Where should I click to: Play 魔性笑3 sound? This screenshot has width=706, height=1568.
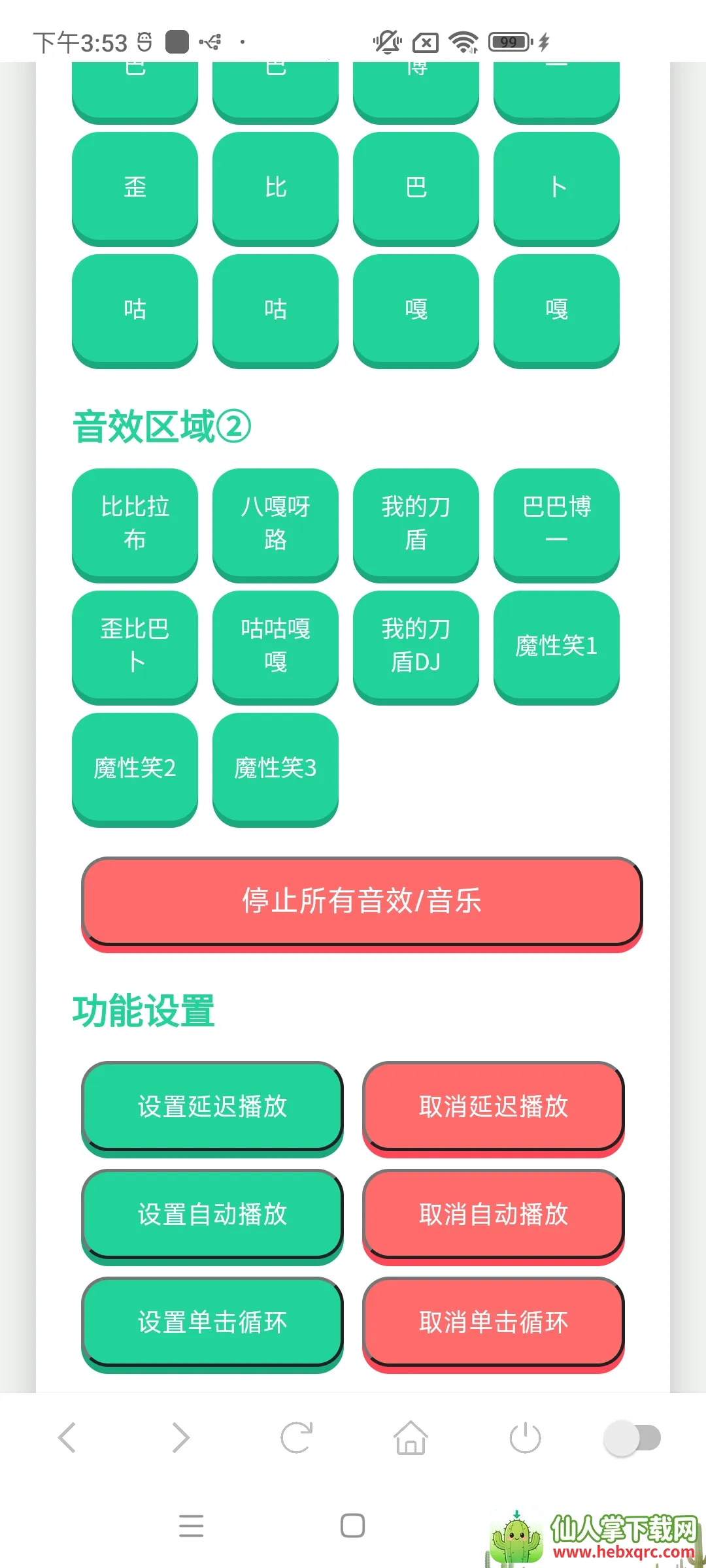tap(275, 767)
